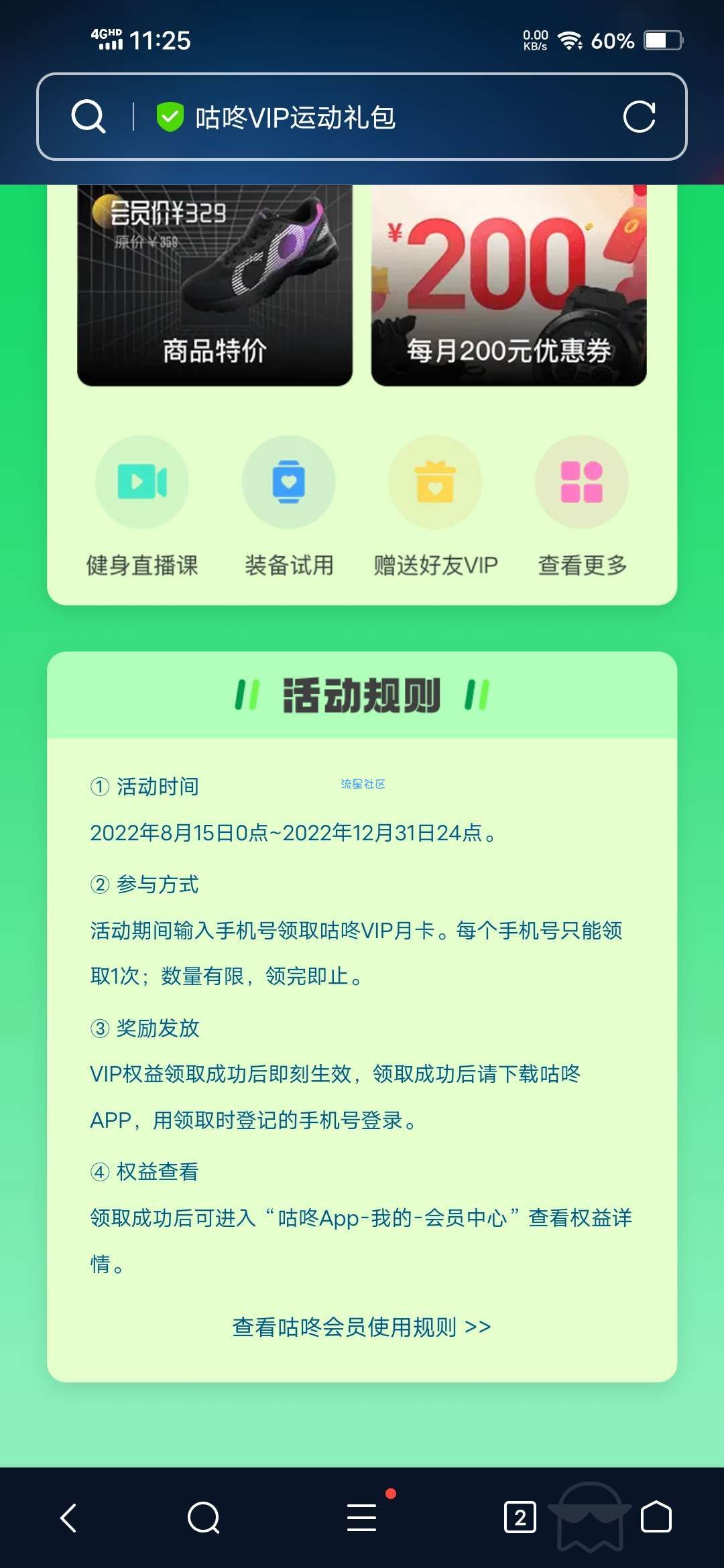Show the 2 open tabs
The height and width of the screenshot is (1568, 724).
520,1518
